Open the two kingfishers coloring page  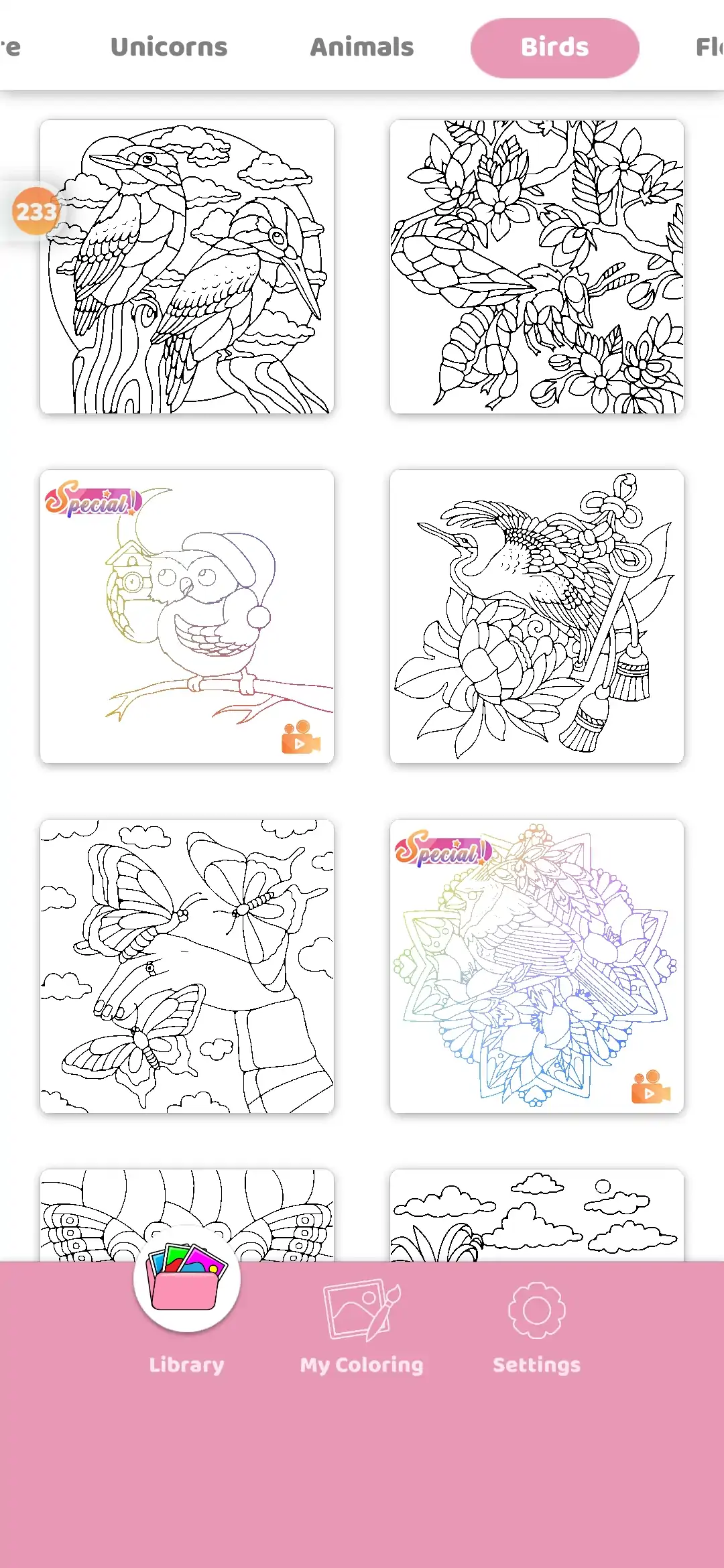(x=187, y=267)
